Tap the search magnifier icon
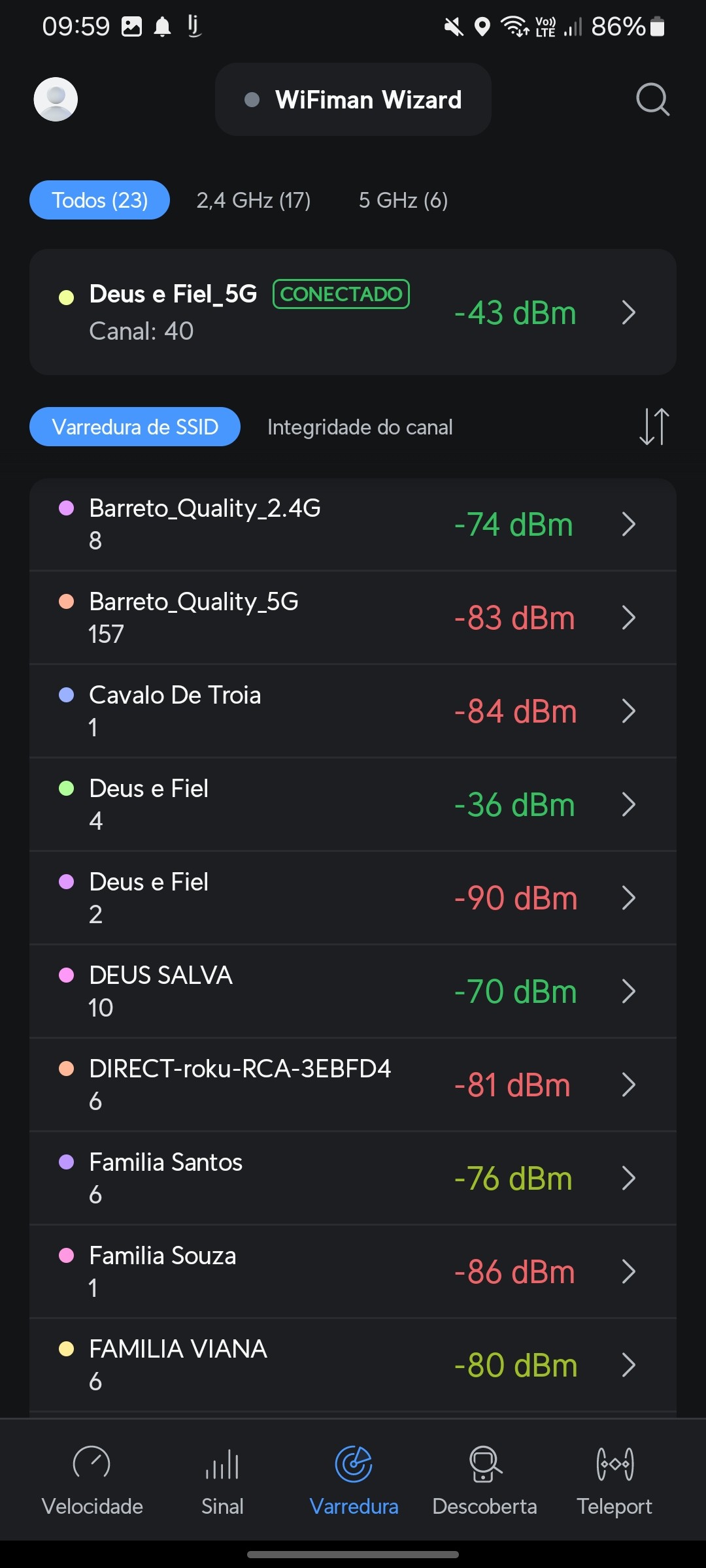Image resolution: width=706 pixels, height=1568 pixels. (652, 99)
